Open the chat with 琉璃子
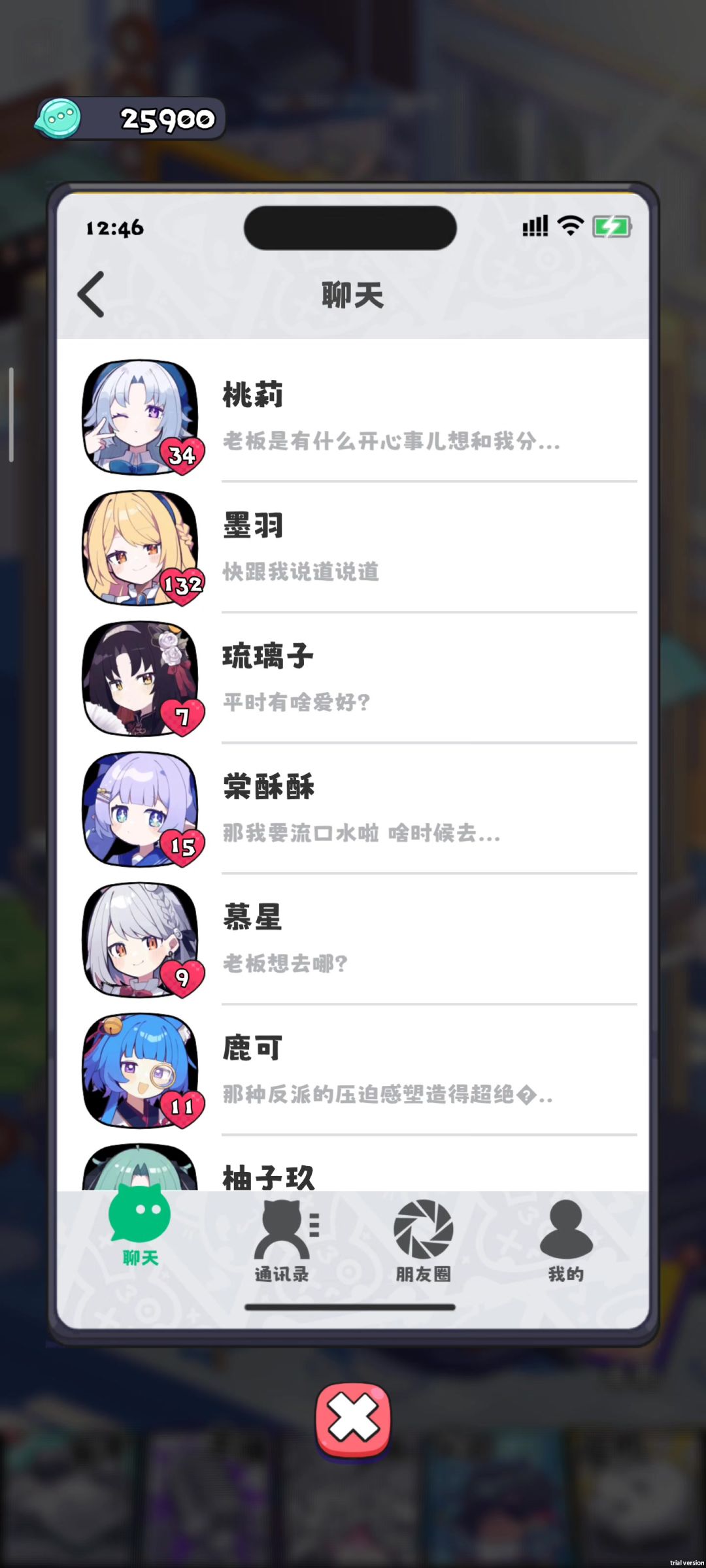Viewport: 706px width, 1568px height. coord(392,678)
